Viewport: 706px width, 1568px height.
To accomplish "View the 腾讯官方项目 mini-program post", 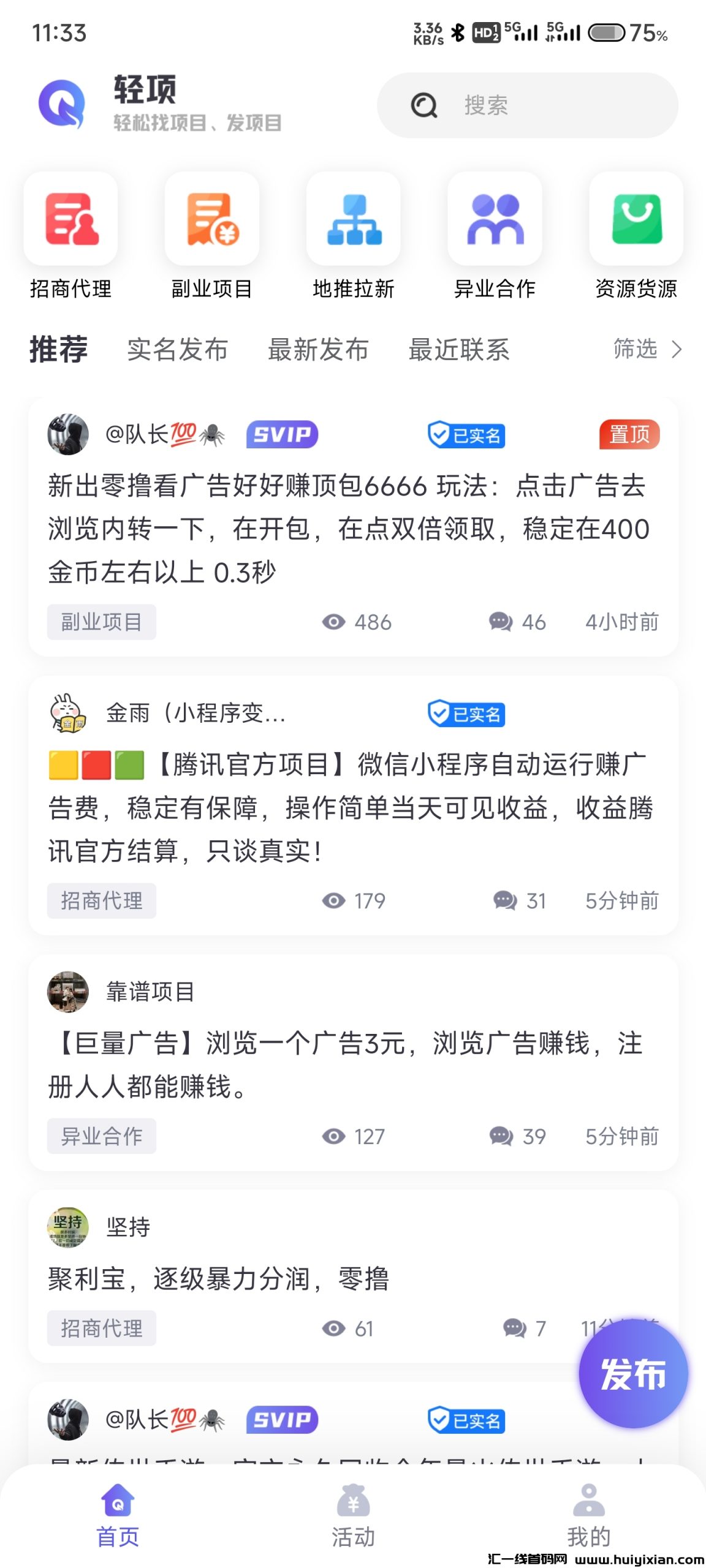I will pos(349,807).
